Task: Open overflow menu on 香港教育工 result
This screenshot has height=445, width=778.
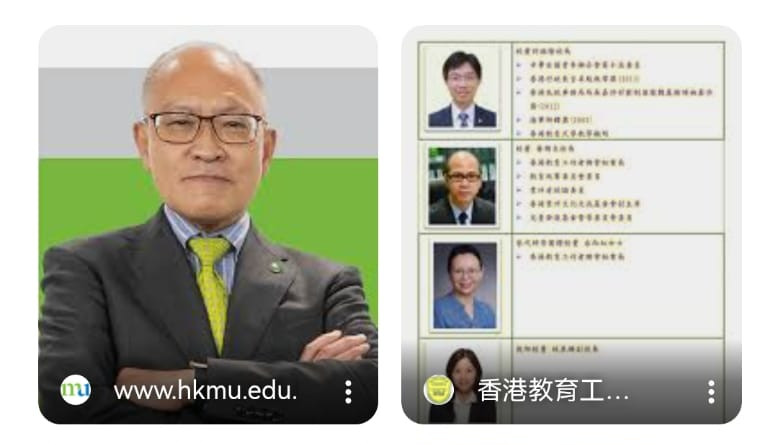Action: (711, 391)
